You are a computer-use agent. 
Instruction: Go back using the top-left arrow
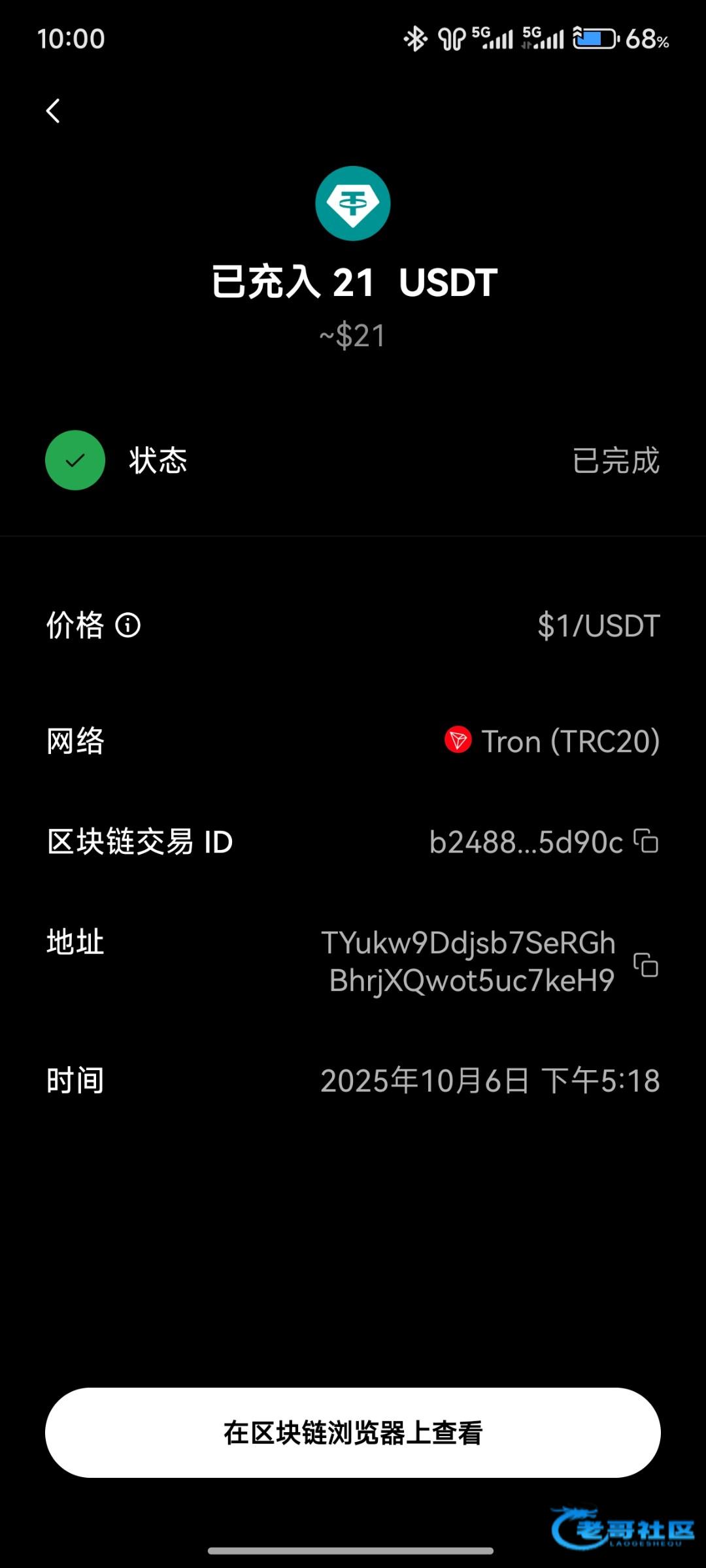(x=54, y=111)
